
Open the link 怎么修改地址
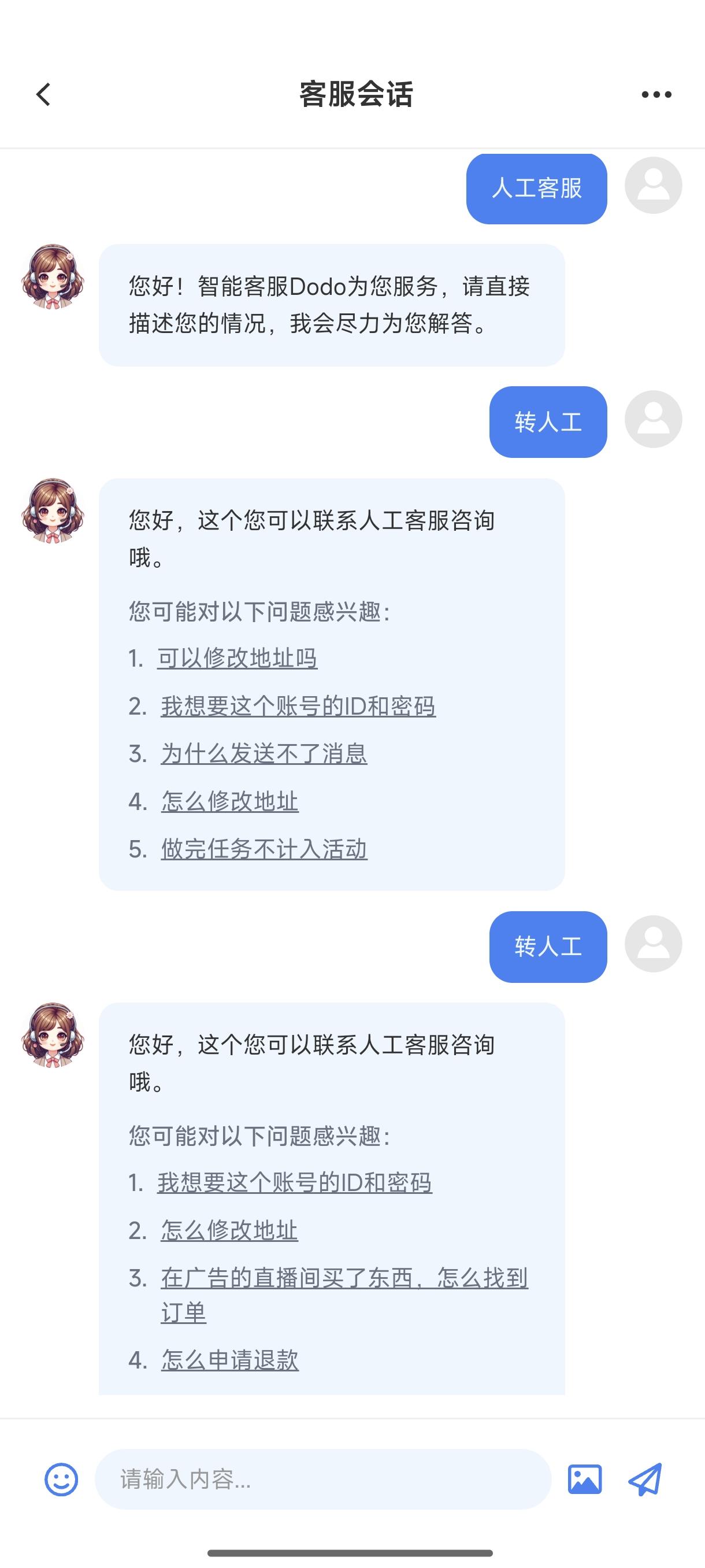[x=229, y=802]
